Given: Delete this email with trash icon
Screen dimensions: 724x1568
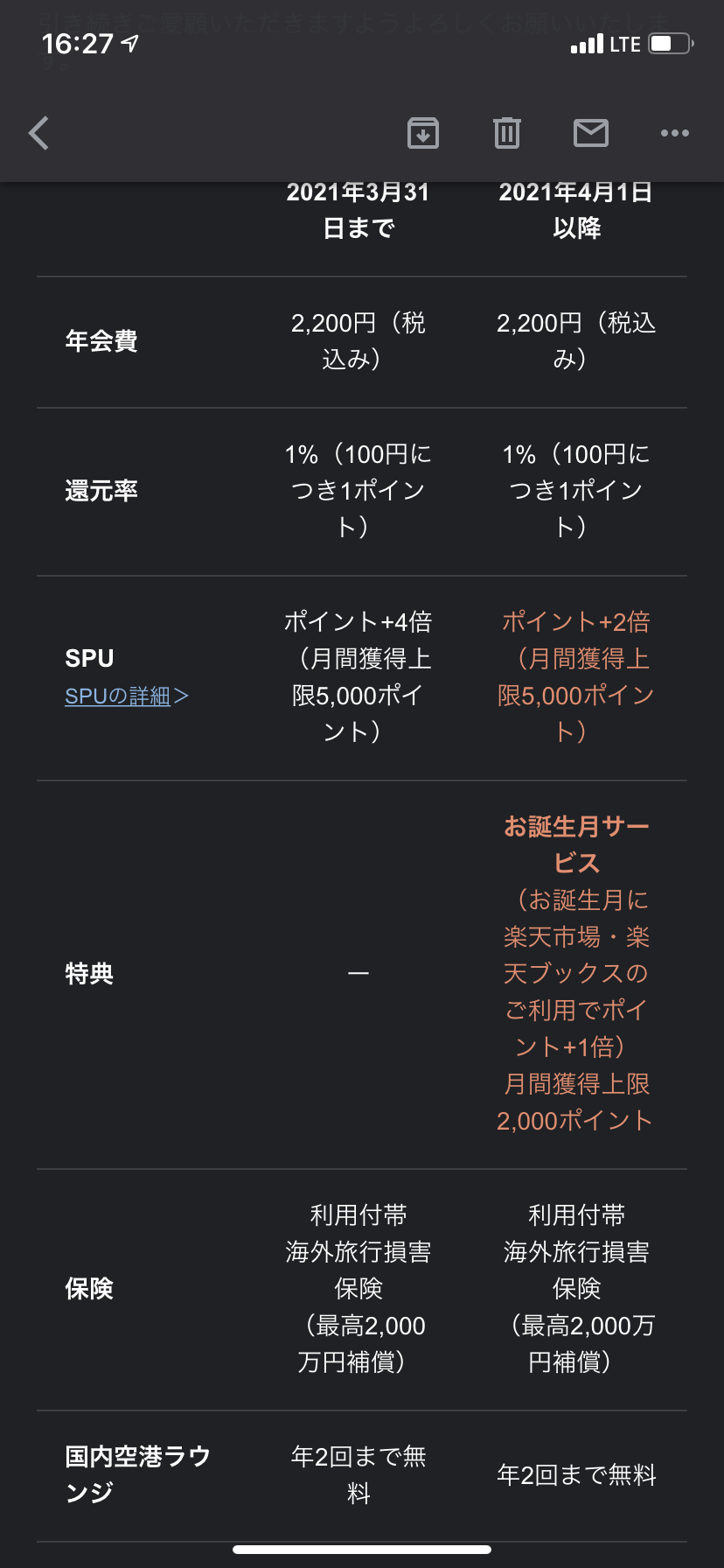Looking at the screenshot, I should coord(507,133).
